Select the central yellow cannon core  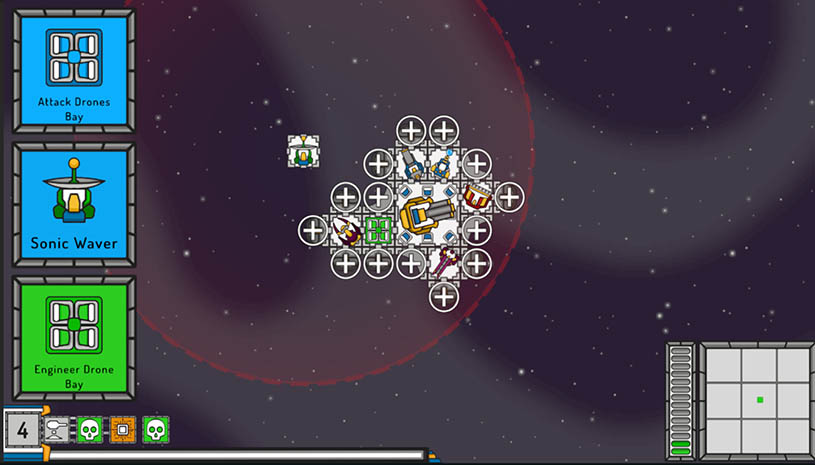pyautogui.click(x=426, y=213)
